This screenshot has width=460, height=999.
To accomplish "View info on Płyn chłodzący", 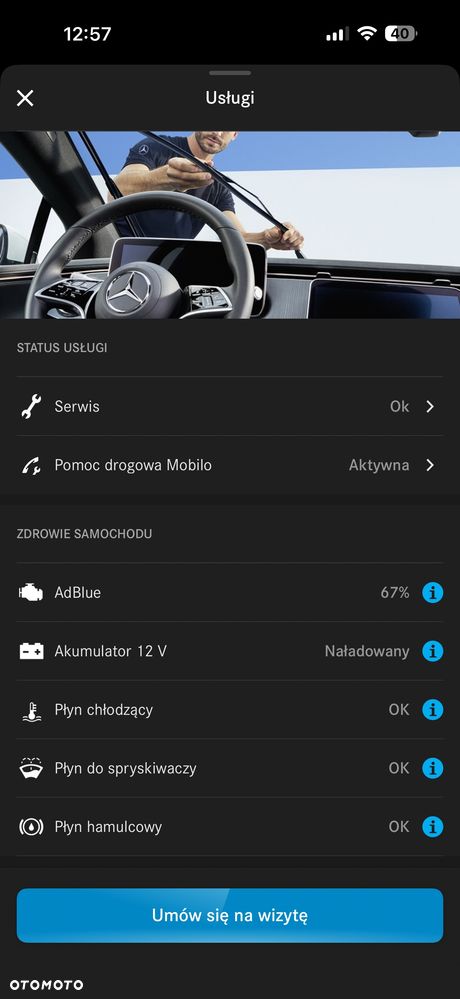I will pos(433,710).
